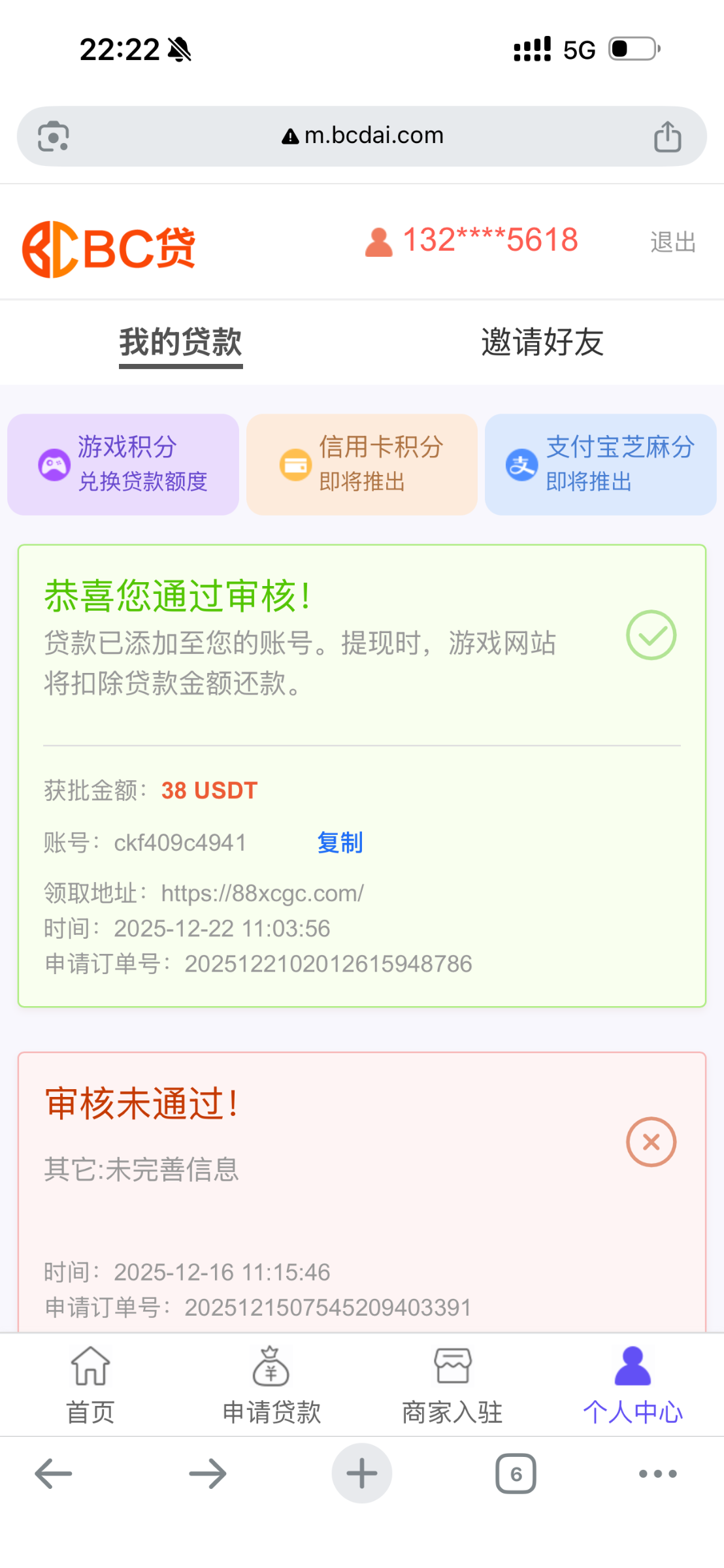Select the 支付宝芝麻分 Alipay icon
The image size is (724, 1568).
(x=520, y=464)
